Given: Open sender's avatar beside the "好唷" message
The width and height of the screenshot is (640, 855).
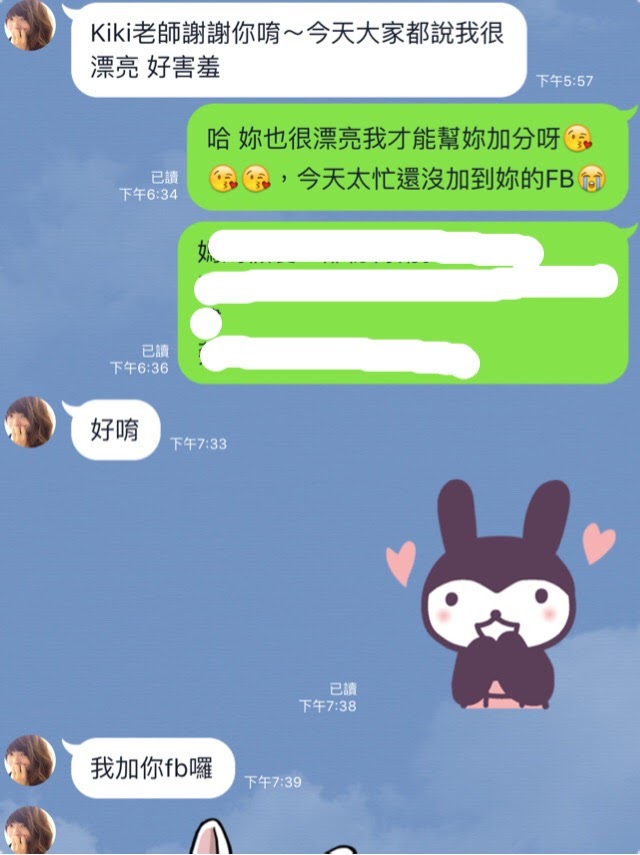Looking at the screenshot, I should (x=29, y=422).
